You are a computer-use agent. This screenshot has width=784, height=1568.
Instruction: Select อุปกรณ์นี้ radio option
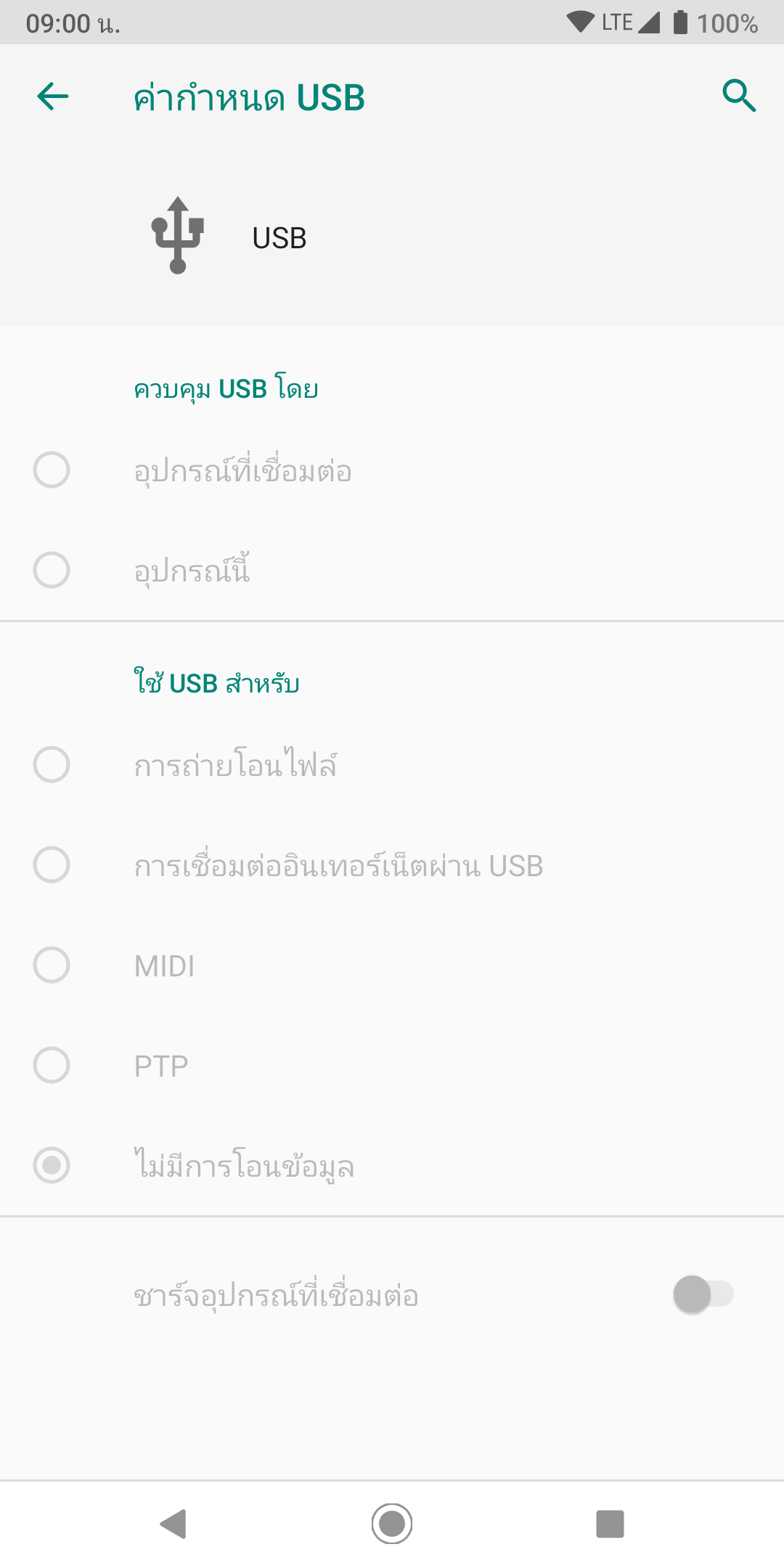(x=52, y=570)
